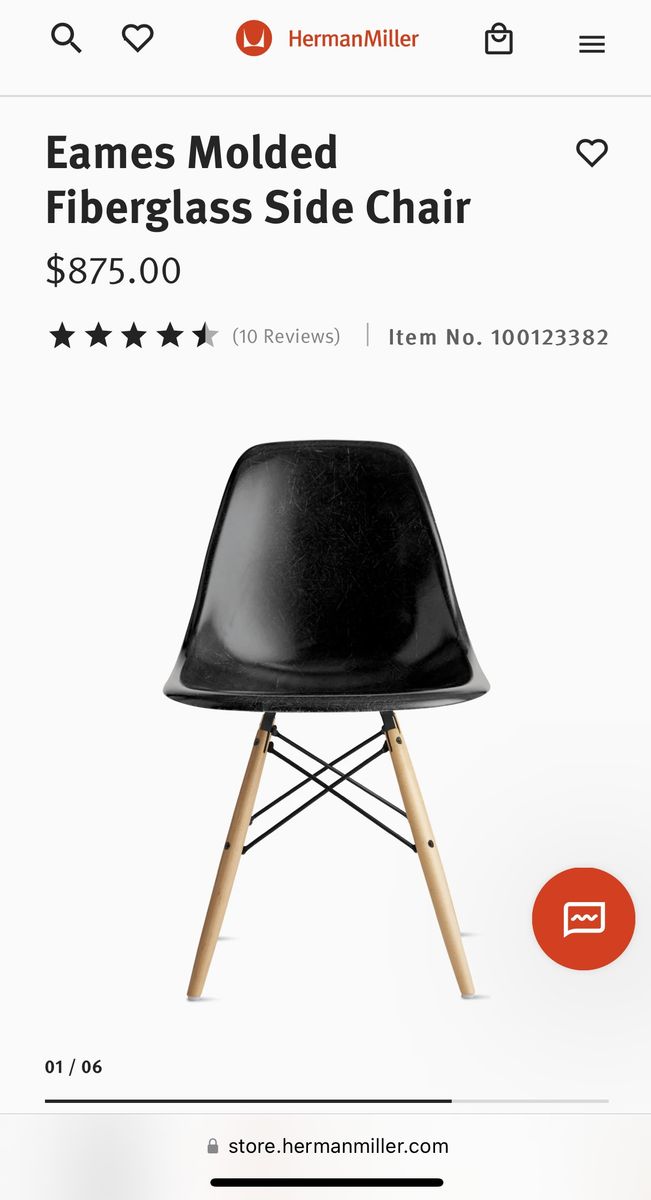Open the shopping bag
651x1200 pixels.
pos(498,40)
